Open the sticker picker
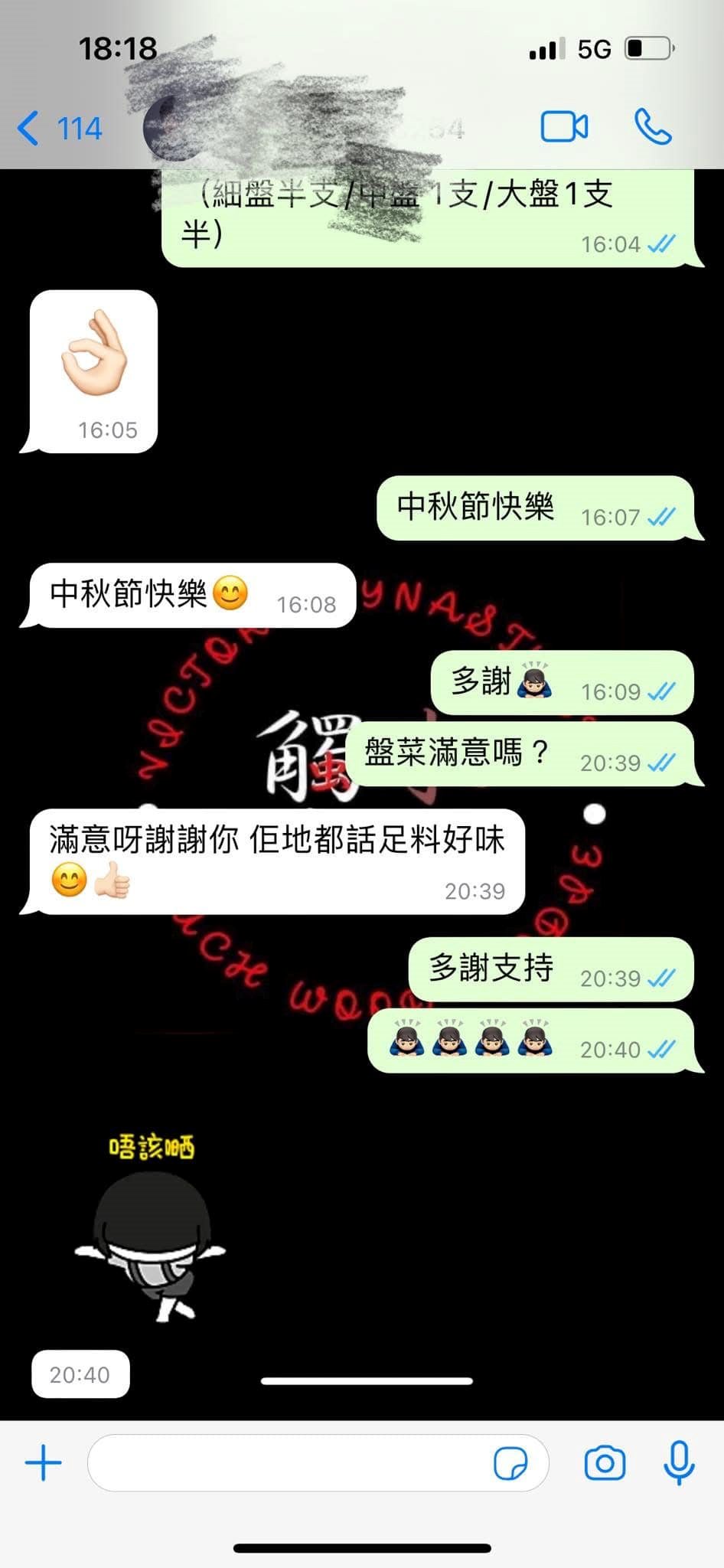This screenshot has height=1568, width=724. 510,1464
